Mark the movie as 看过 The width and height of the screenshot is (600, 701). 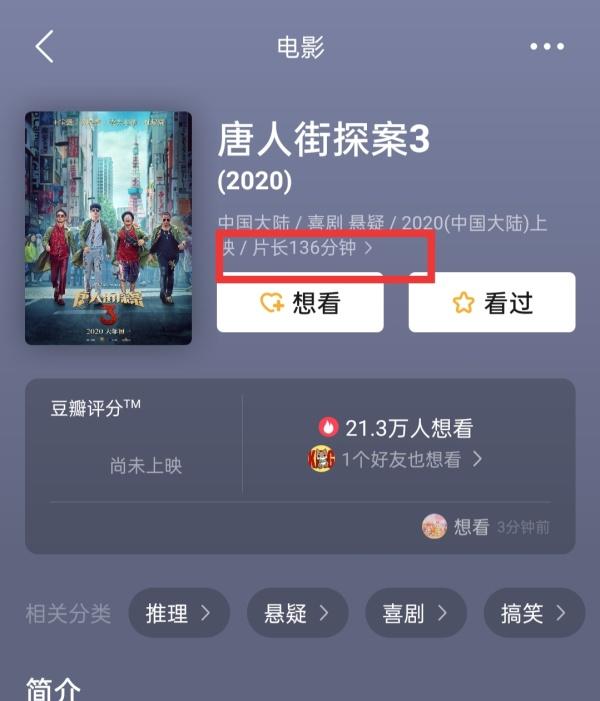click(492, 303)
